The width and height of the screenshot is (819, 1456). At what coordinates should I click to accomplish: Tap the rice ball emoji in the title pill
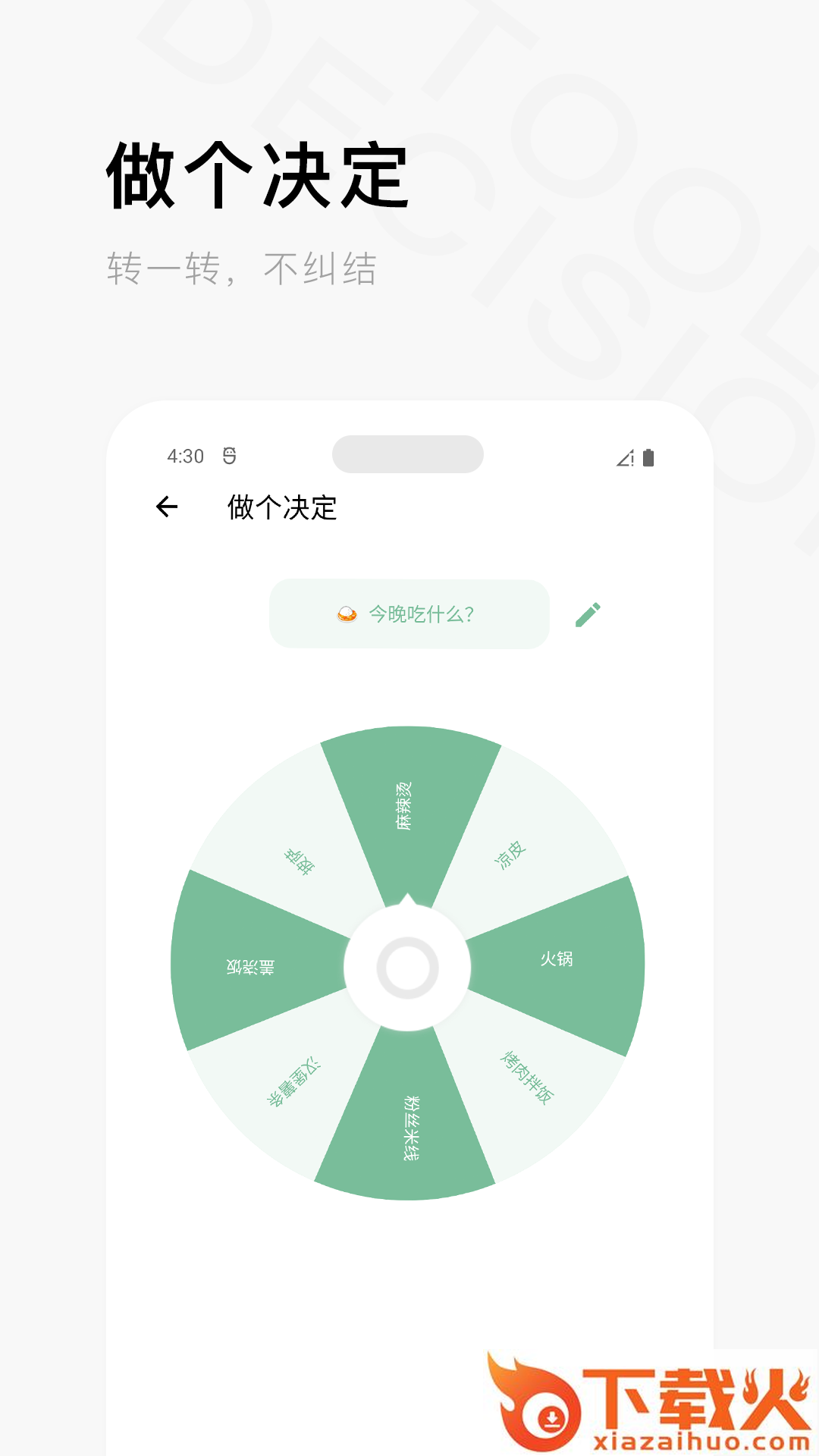347,615
